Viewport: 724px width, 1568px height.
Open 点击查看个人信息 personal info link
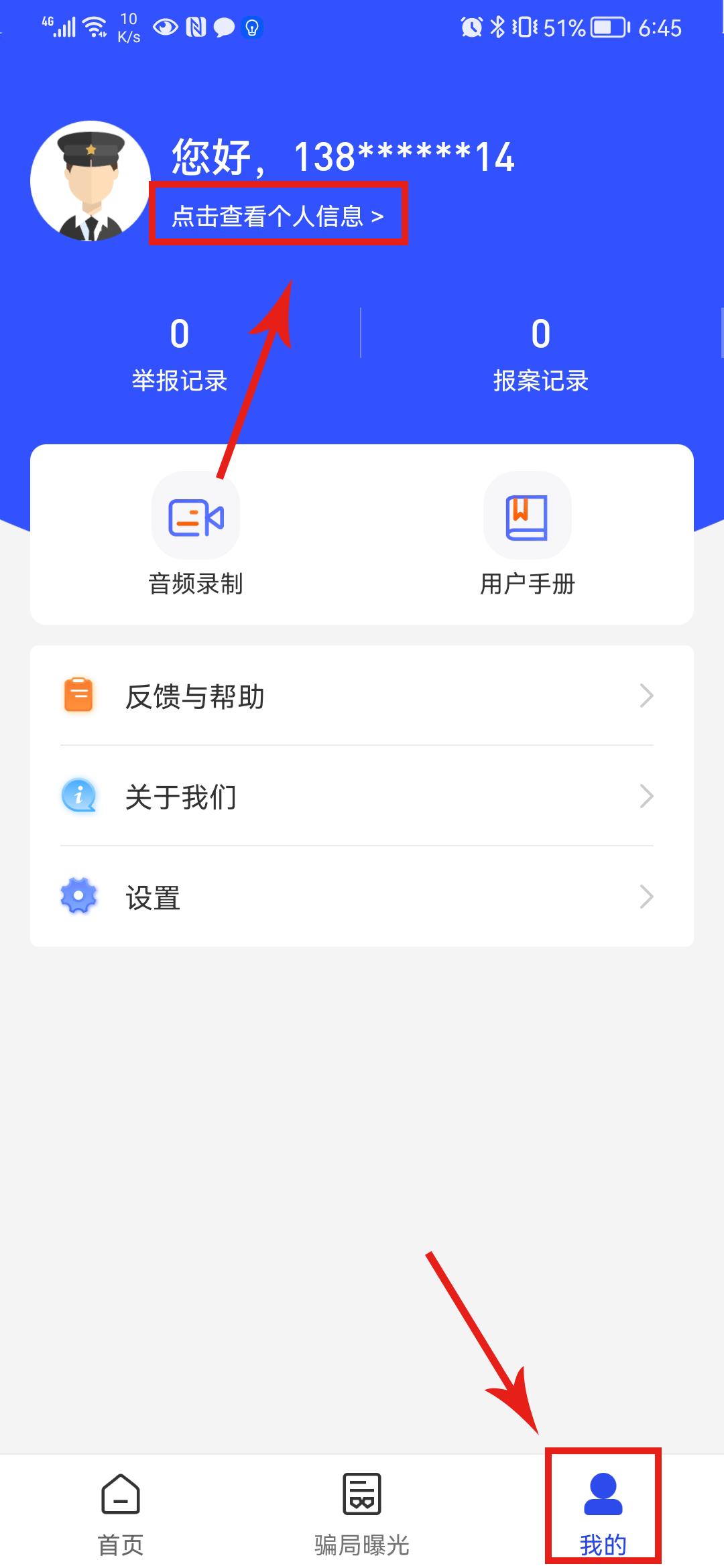277,216
